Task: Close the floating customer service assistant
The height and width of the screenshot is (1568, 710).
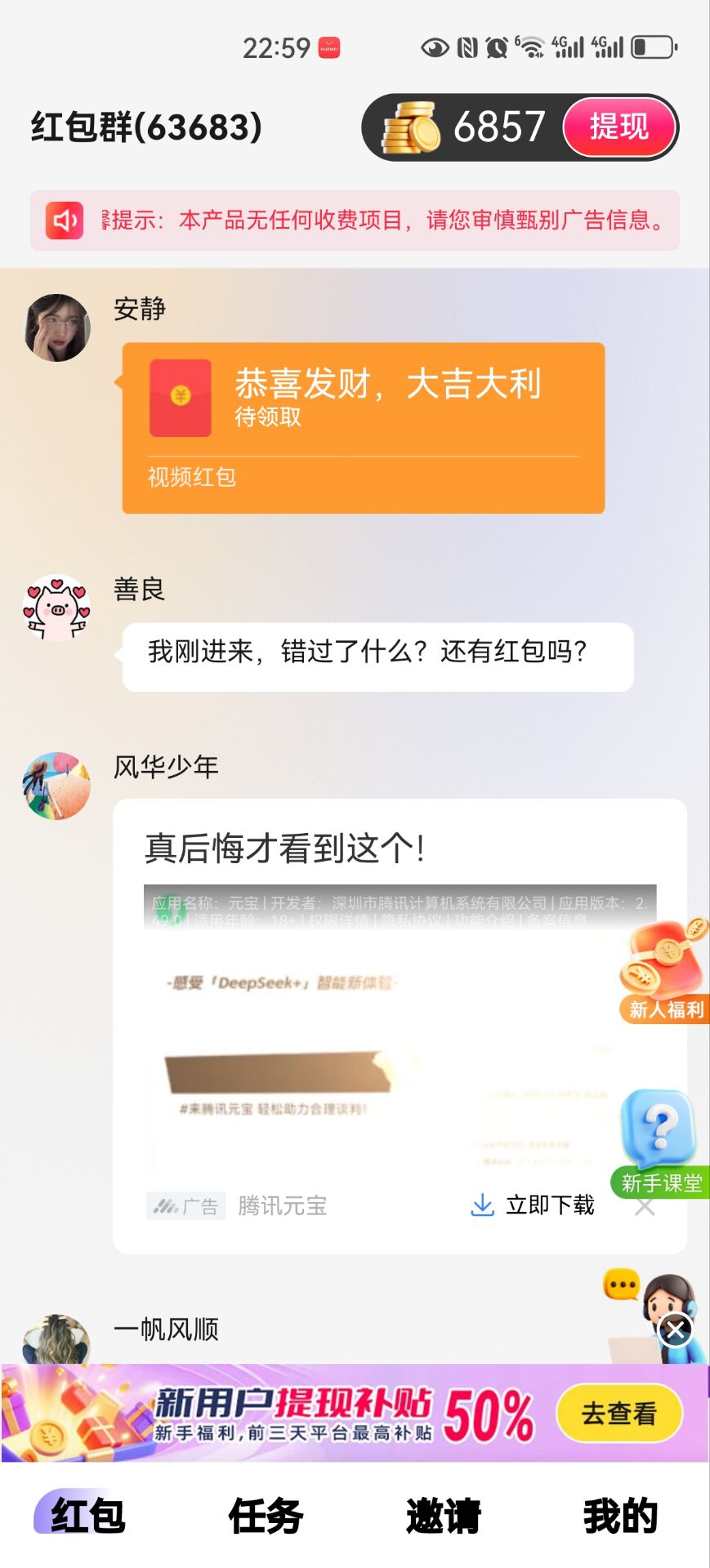Action: (676, 1330)
